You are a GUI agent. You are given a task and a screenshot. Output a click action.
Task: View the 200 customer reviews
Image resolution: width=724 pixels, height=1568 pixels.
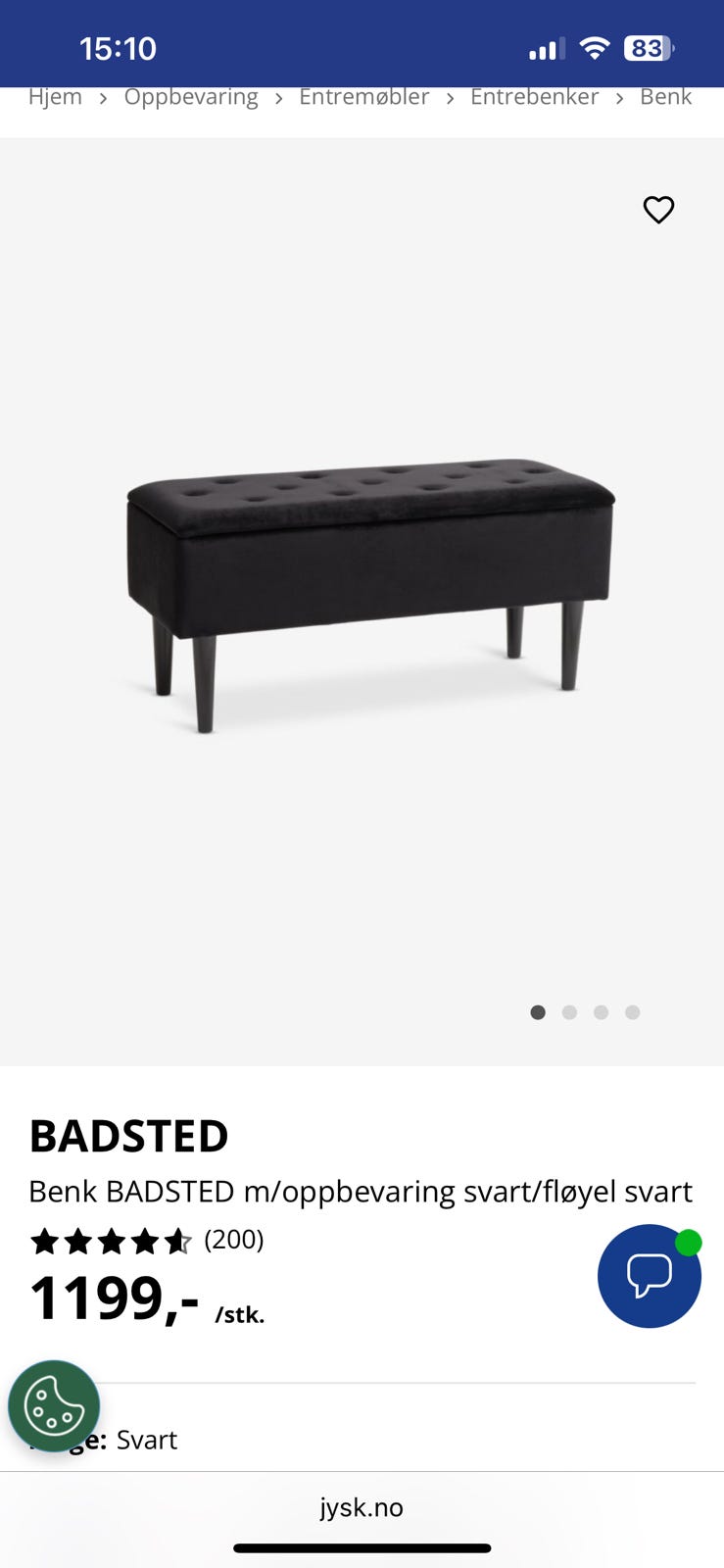(x=233, y=1240)
